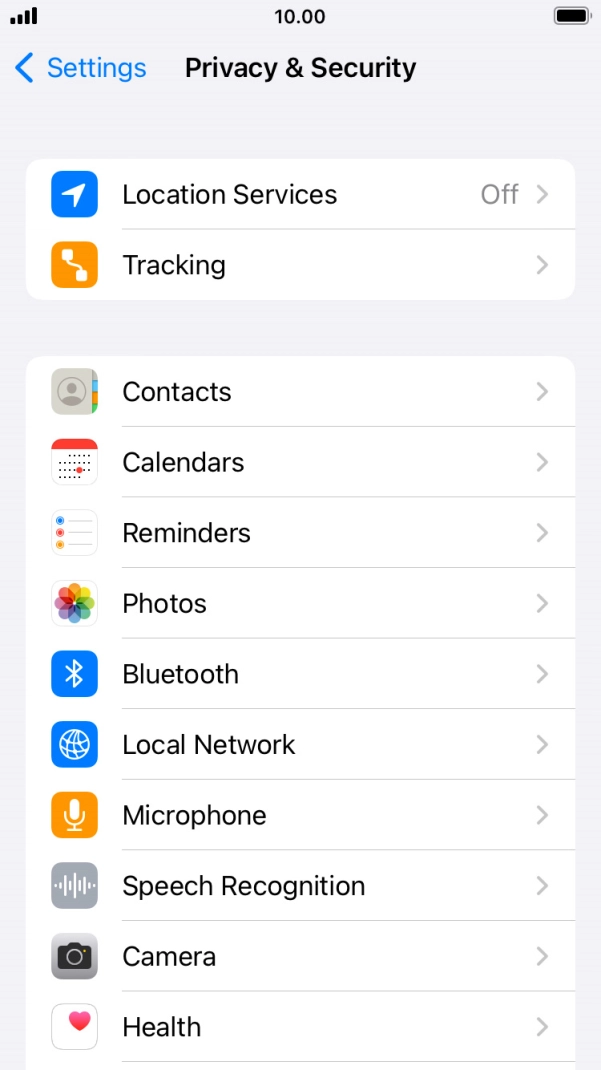Screen dimensions: 601x1070
Task: Open Bluetooth permissions
Action: (x=300, y=674)
